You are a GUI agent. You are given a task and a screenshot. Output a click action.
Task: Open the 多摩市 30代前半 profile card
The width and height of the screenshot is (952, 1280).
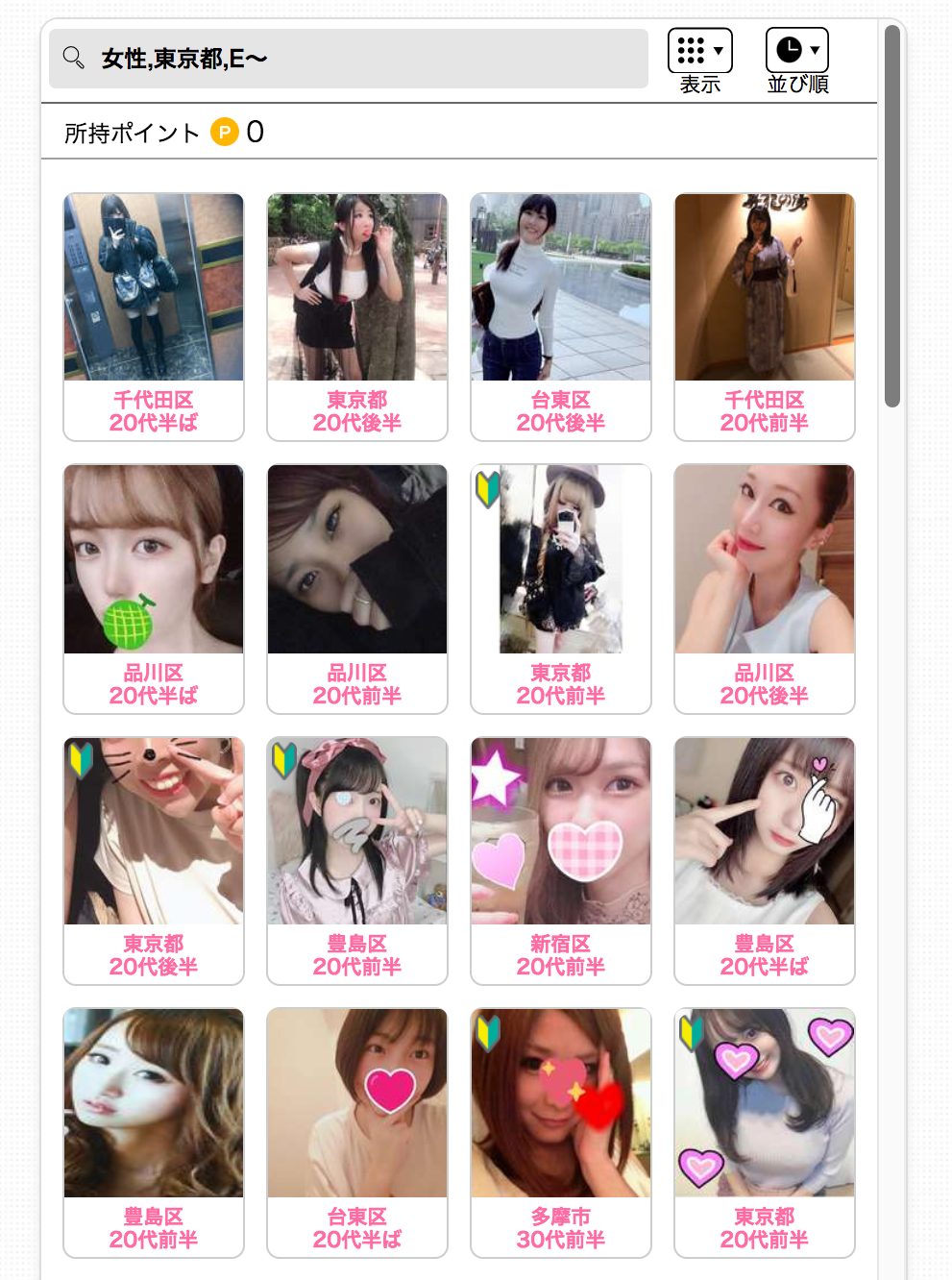coord(561,1132)
